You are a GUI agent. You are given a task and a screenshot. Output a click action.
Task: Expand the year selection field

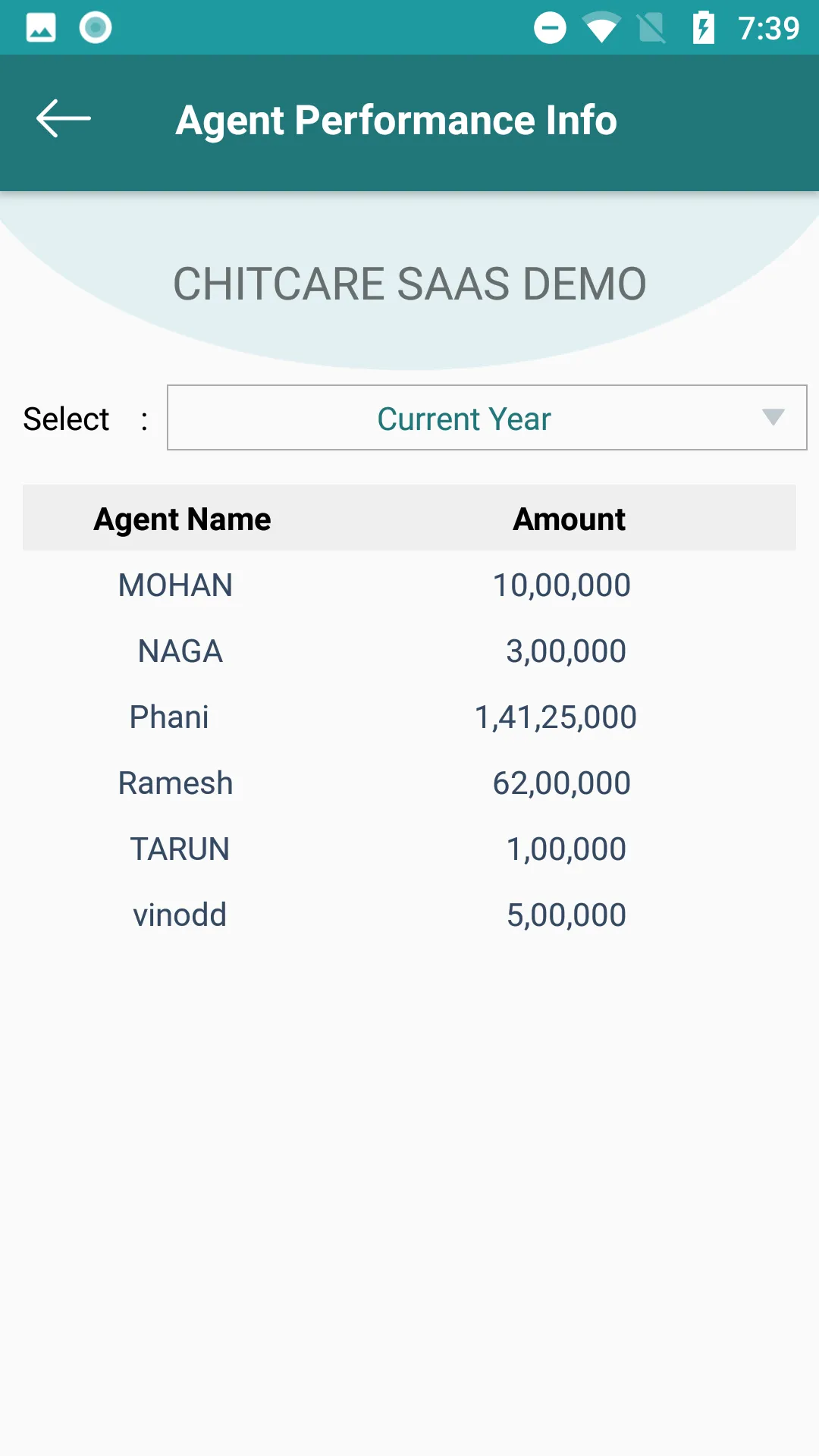click(x=485, y=418)
